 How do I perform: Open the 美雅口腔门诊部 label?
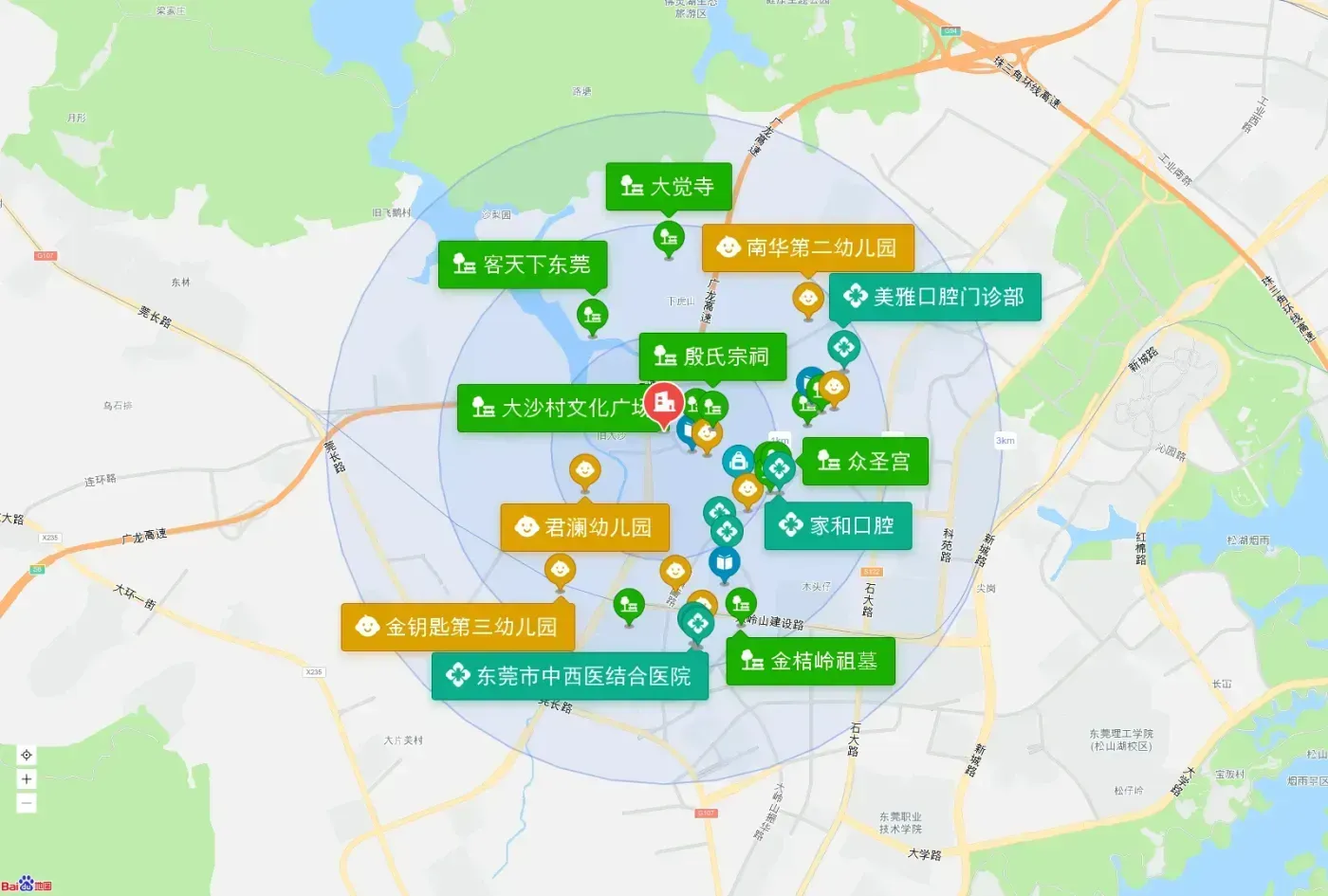(935, 297)
